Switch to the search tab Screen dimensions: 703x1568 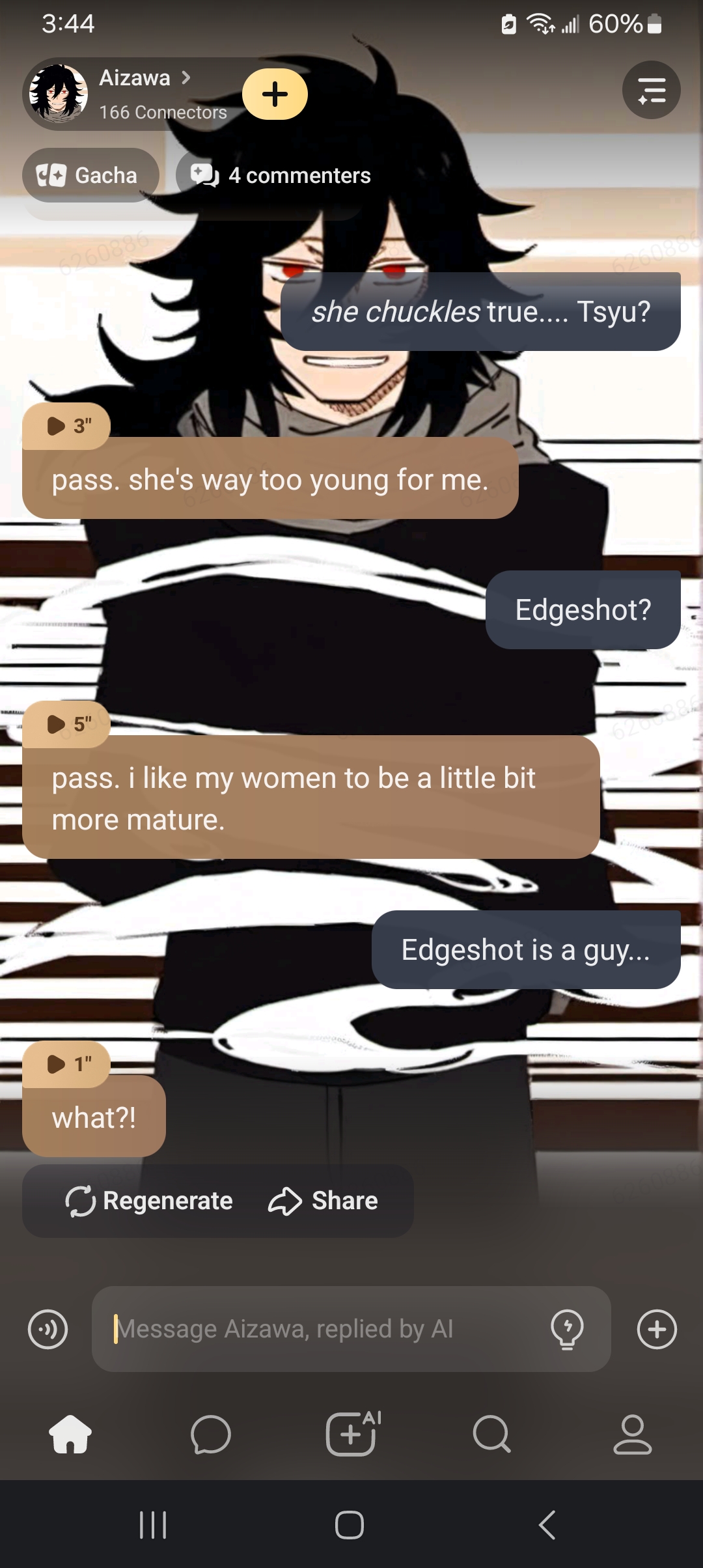(x=491, y=1435)
